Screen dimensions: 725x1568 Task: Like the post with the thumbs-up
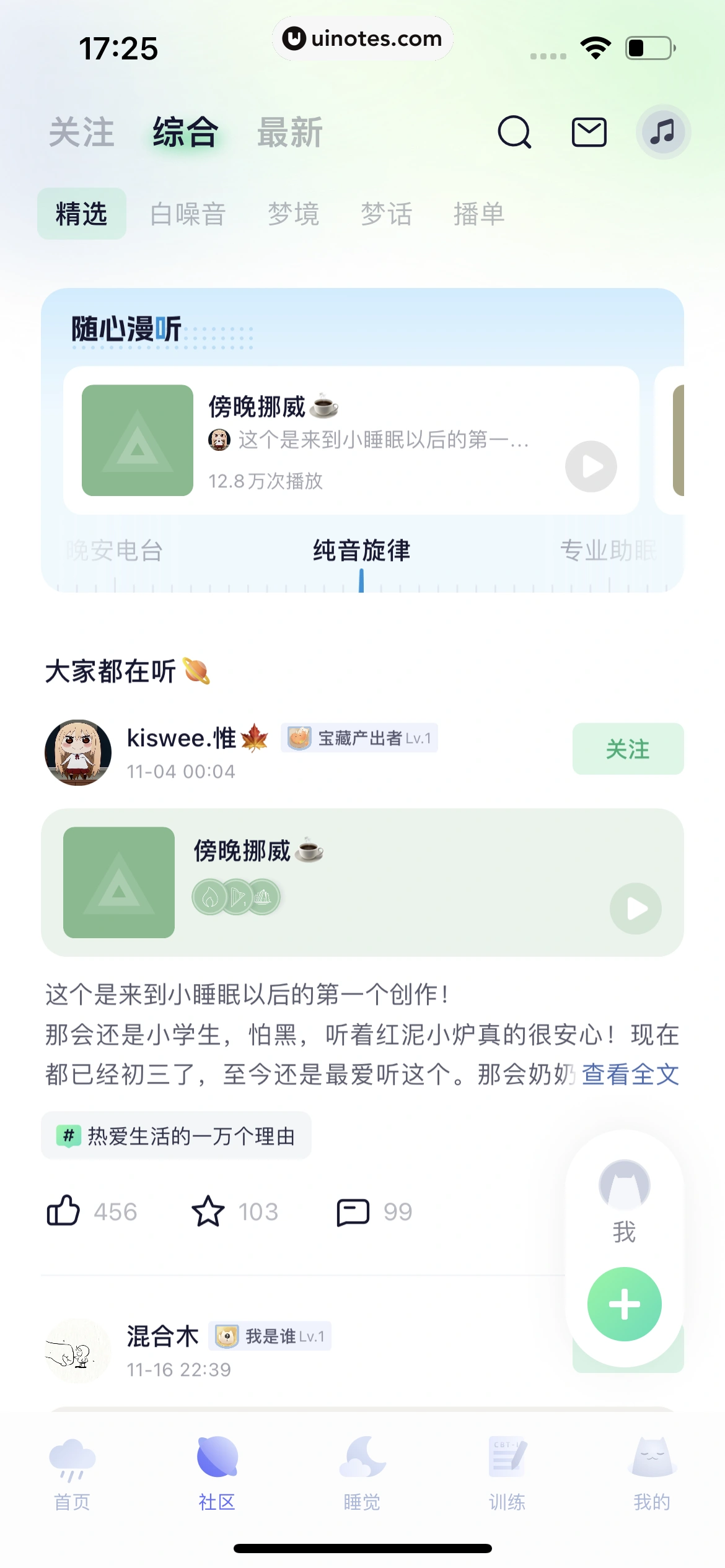pyautogui.click(x=65, y=1211)
